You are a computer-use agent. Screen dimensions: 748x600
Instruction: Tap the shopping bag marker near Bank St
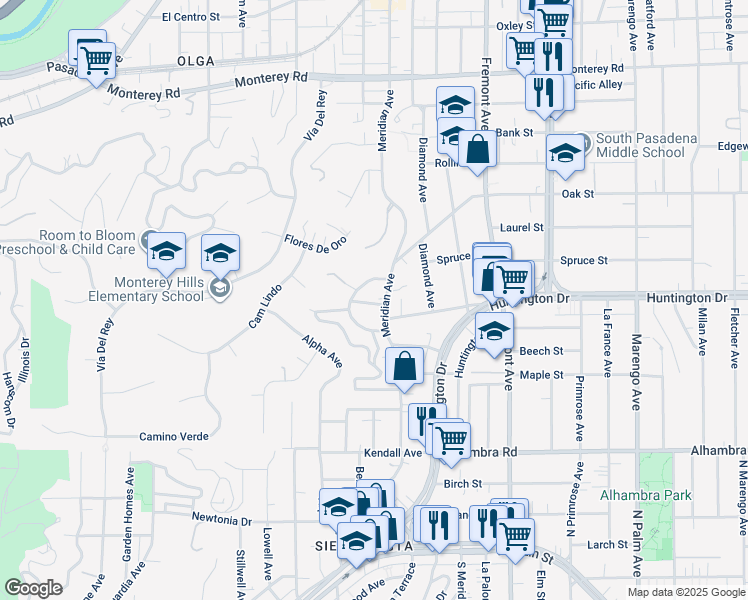[x=479, y=150]
